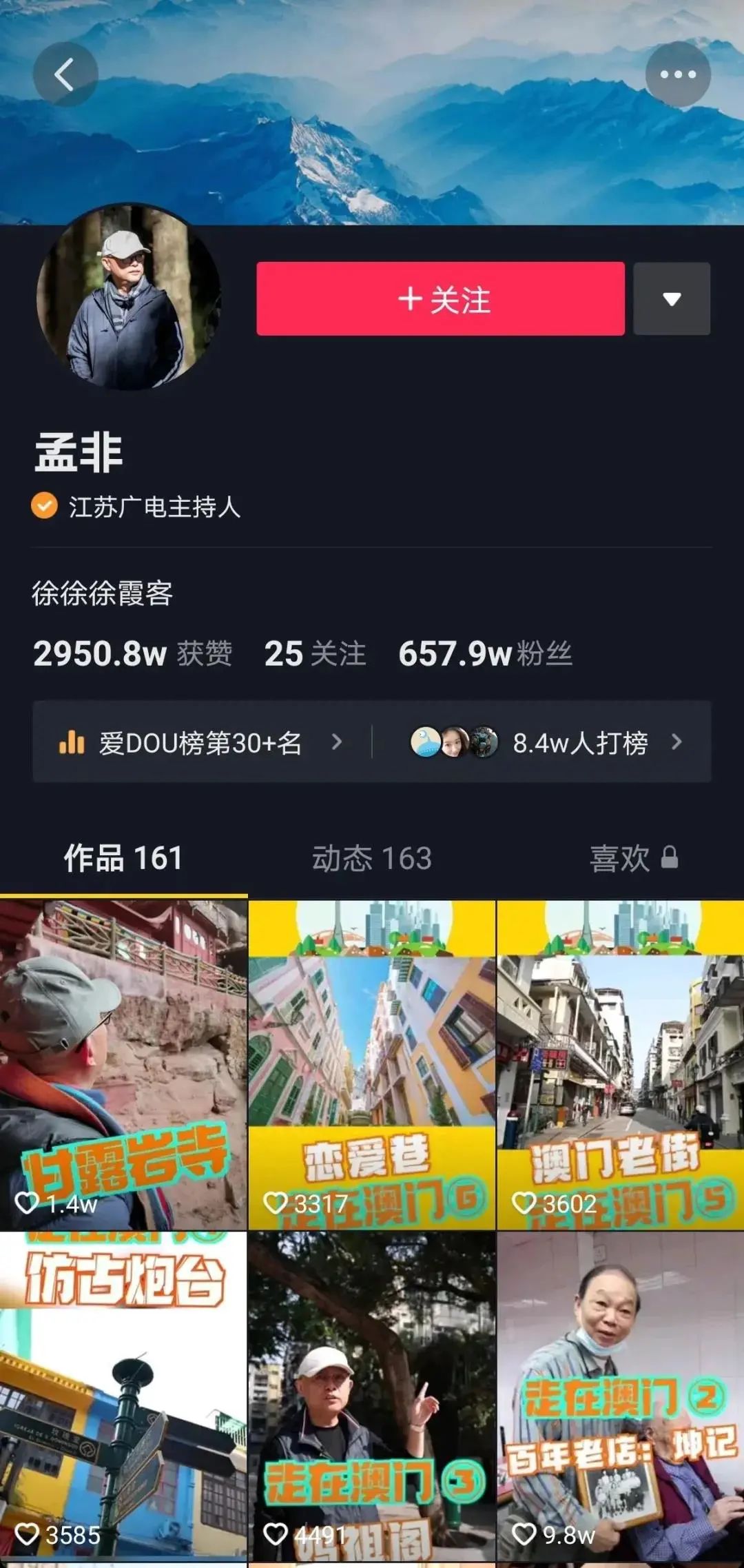Select the 作品 161 tab

(x=123, y=859)
